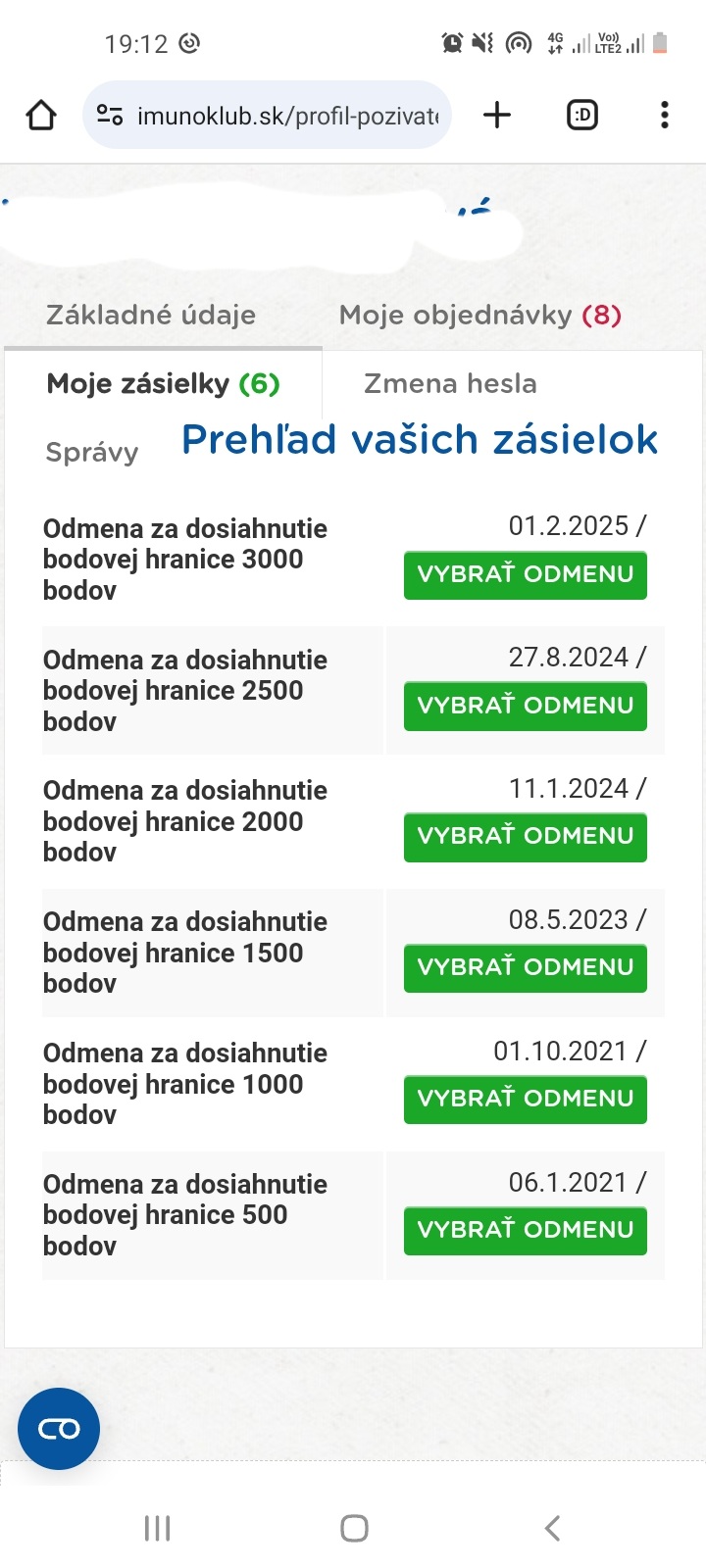706x1568 pixels.
Task: Switch to the Základné údaje tab
Action: (151, 315)
